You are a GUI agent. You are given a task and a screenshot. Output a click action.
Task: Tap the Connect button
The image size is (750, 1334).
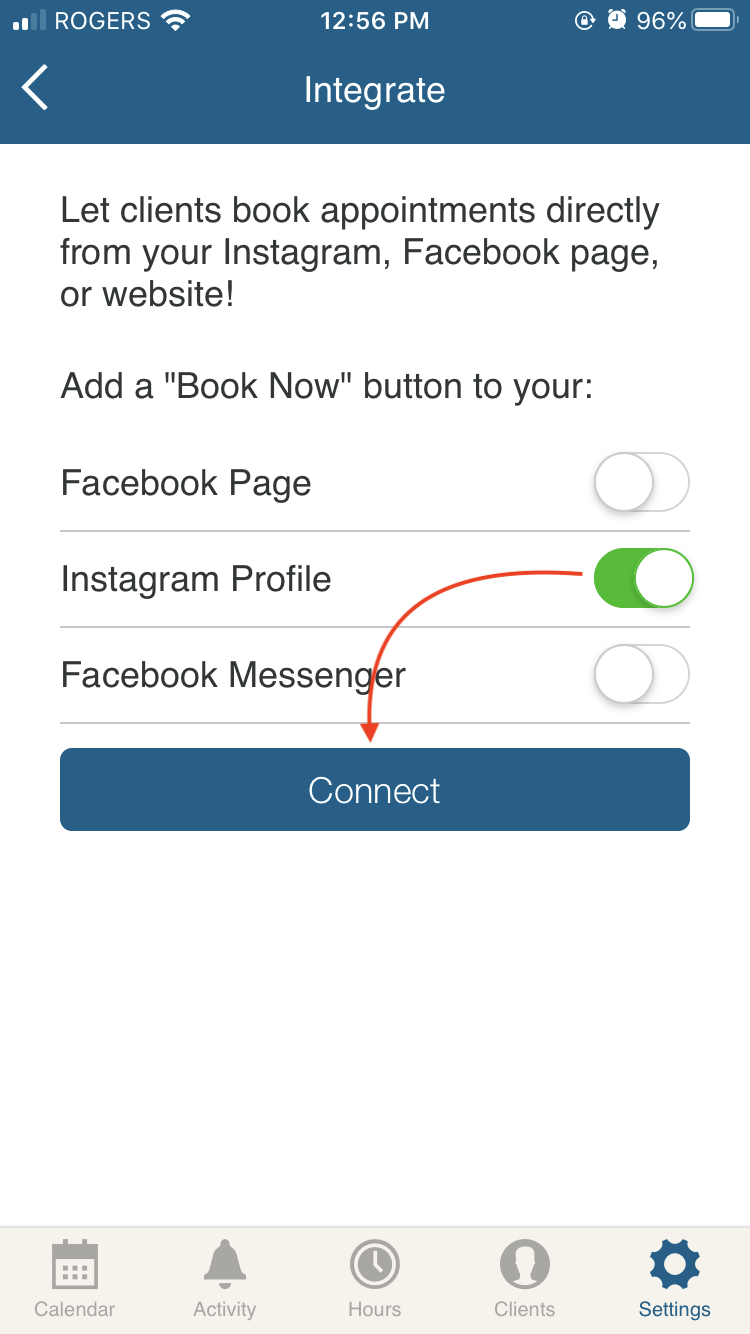pyautogui.click(x=375, y=790)
